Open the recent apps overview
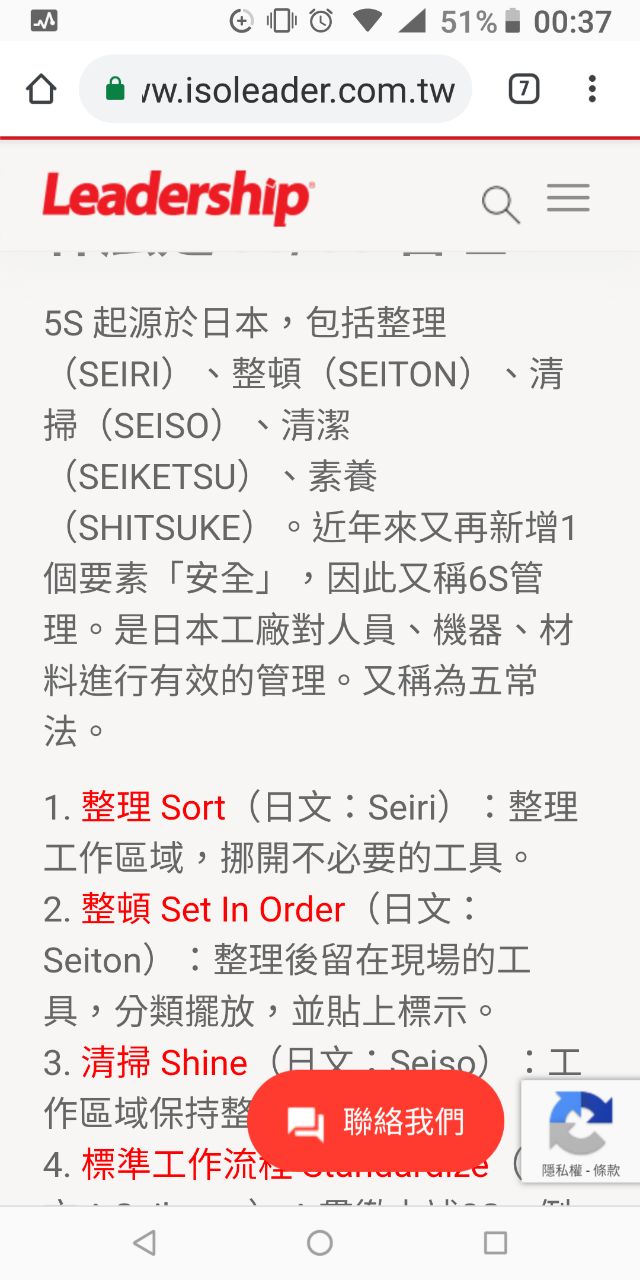Screen dimensions: 640x1280 point(495,1243)
